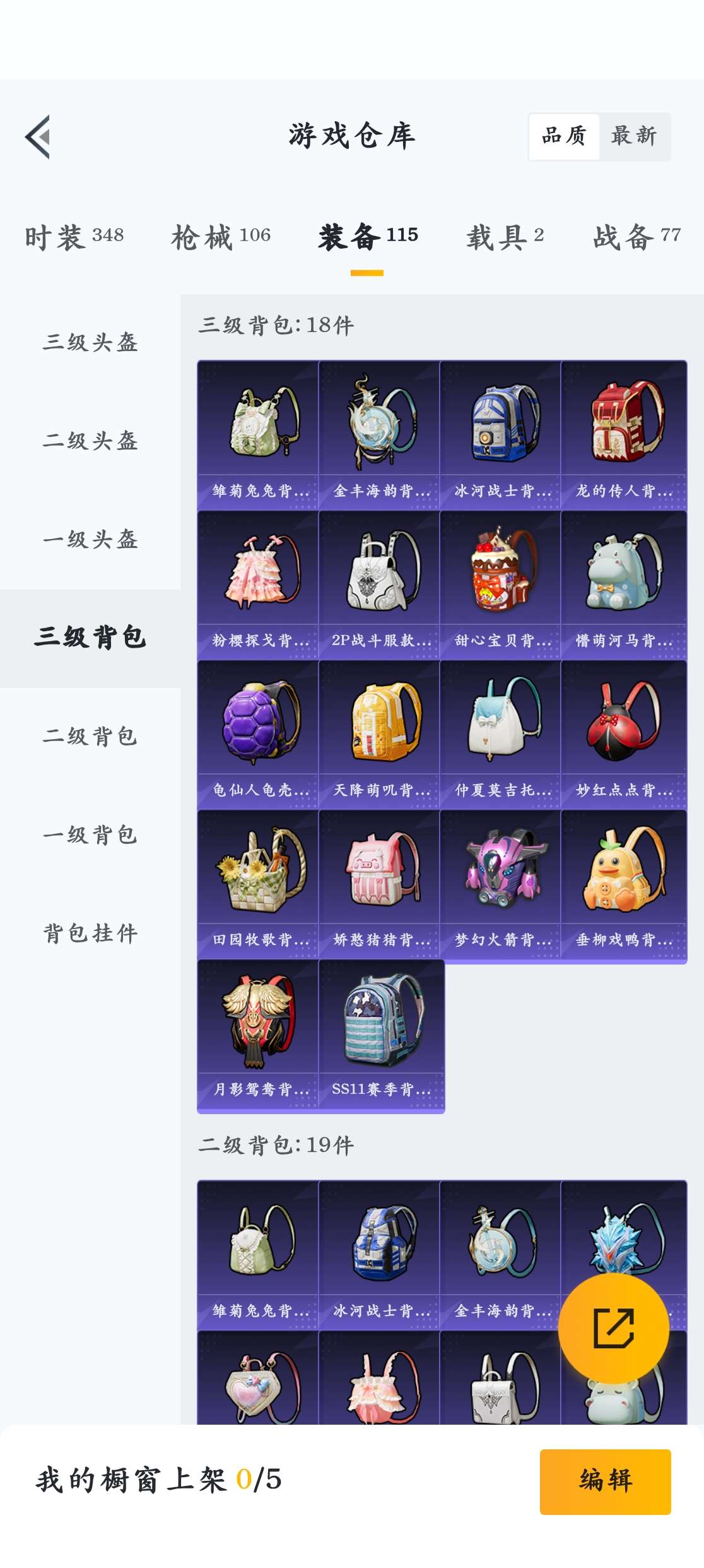
Task: Sort by 品质
Action: coord(564,136)
